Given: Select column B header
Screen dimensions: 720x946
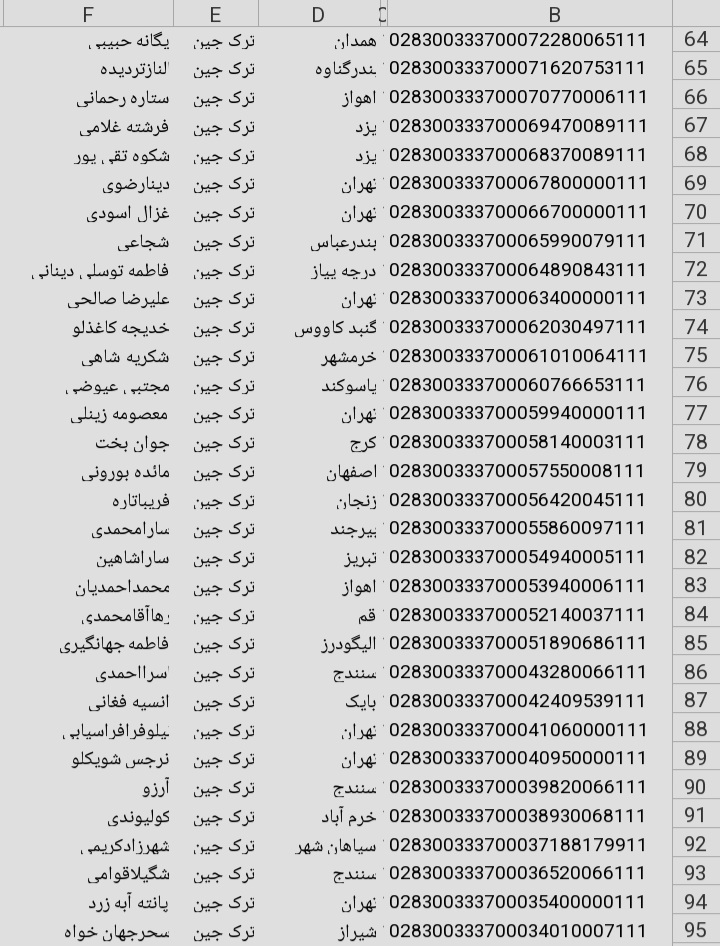Looking at the screenshot, I should click(x=554, y=13).
